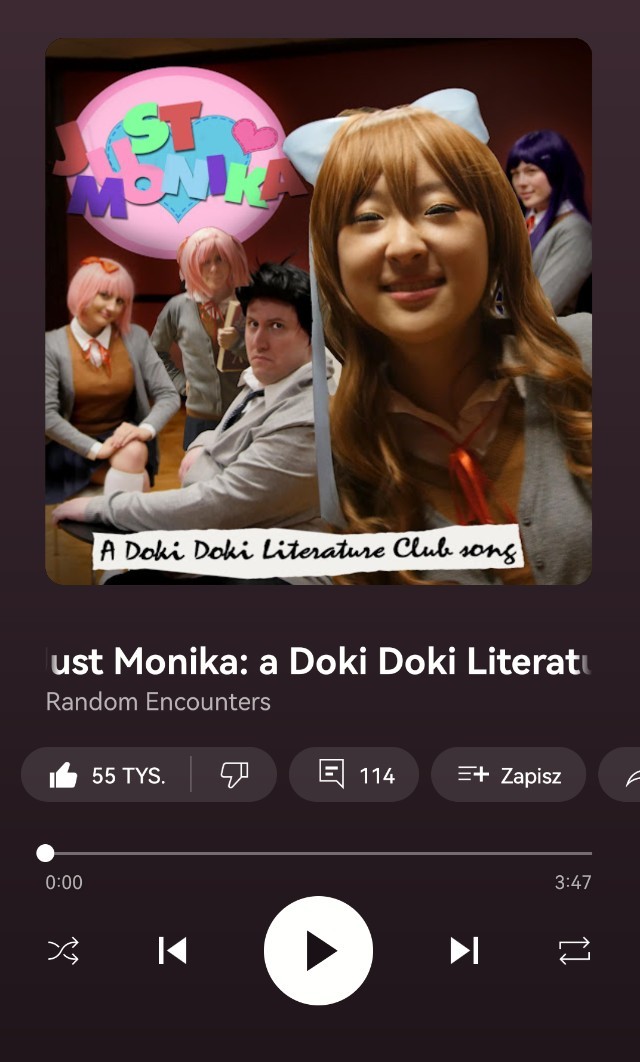Tap the Just Monika album artwork
Image resolution: width=640 pixels, height=1062 pixels.
[318, 311]
